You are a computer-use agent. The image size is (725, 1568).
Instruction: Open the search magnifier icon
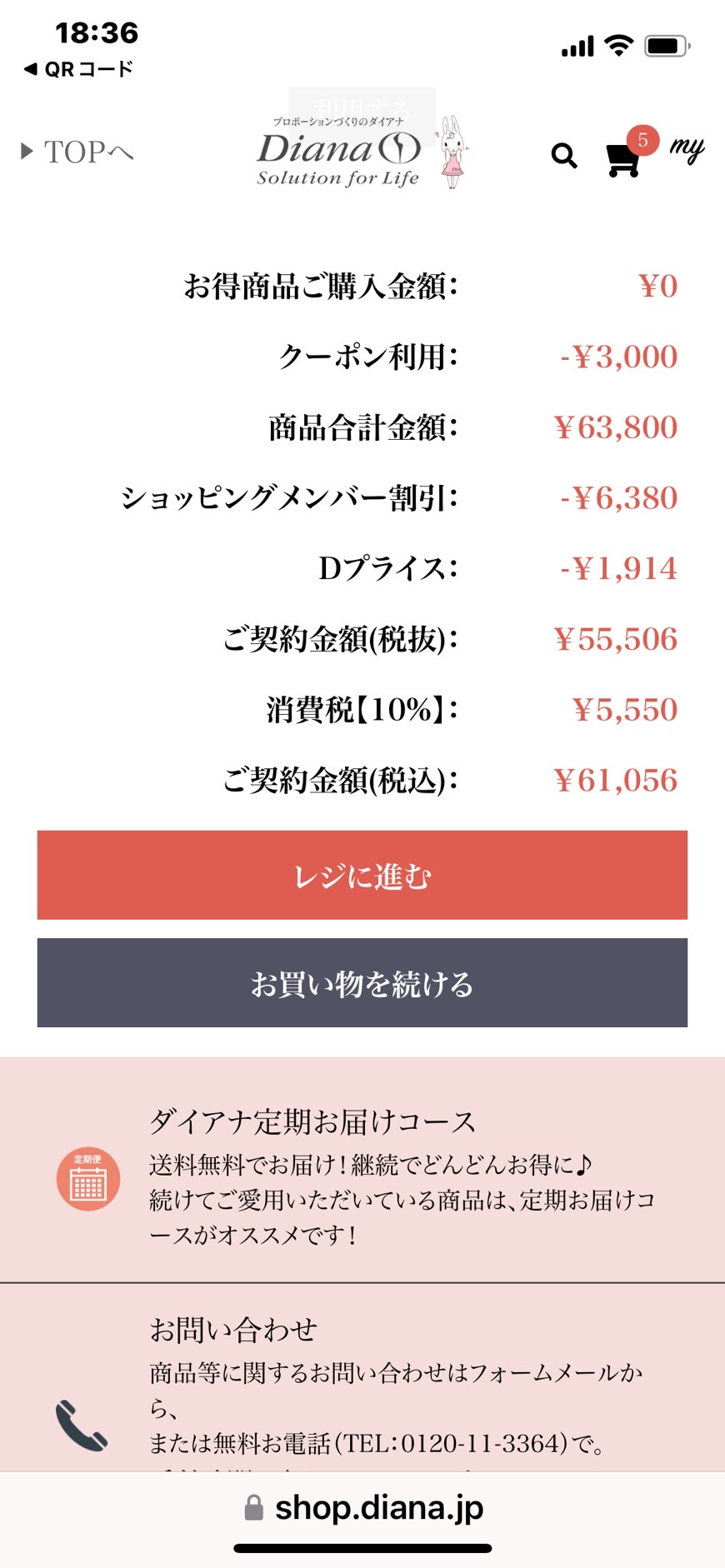(564, 155)
